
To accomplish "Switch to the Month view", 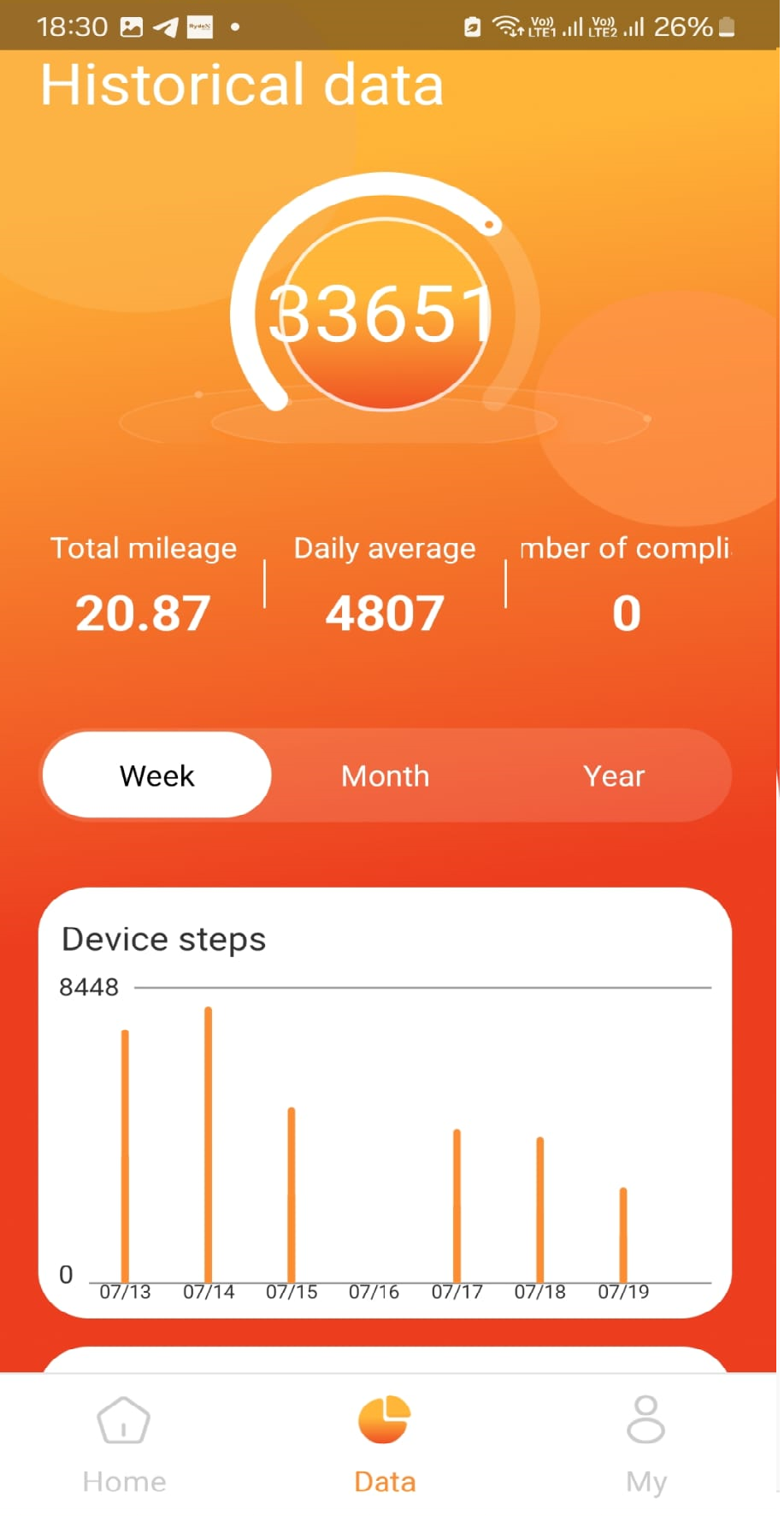I will coord(385,776).
